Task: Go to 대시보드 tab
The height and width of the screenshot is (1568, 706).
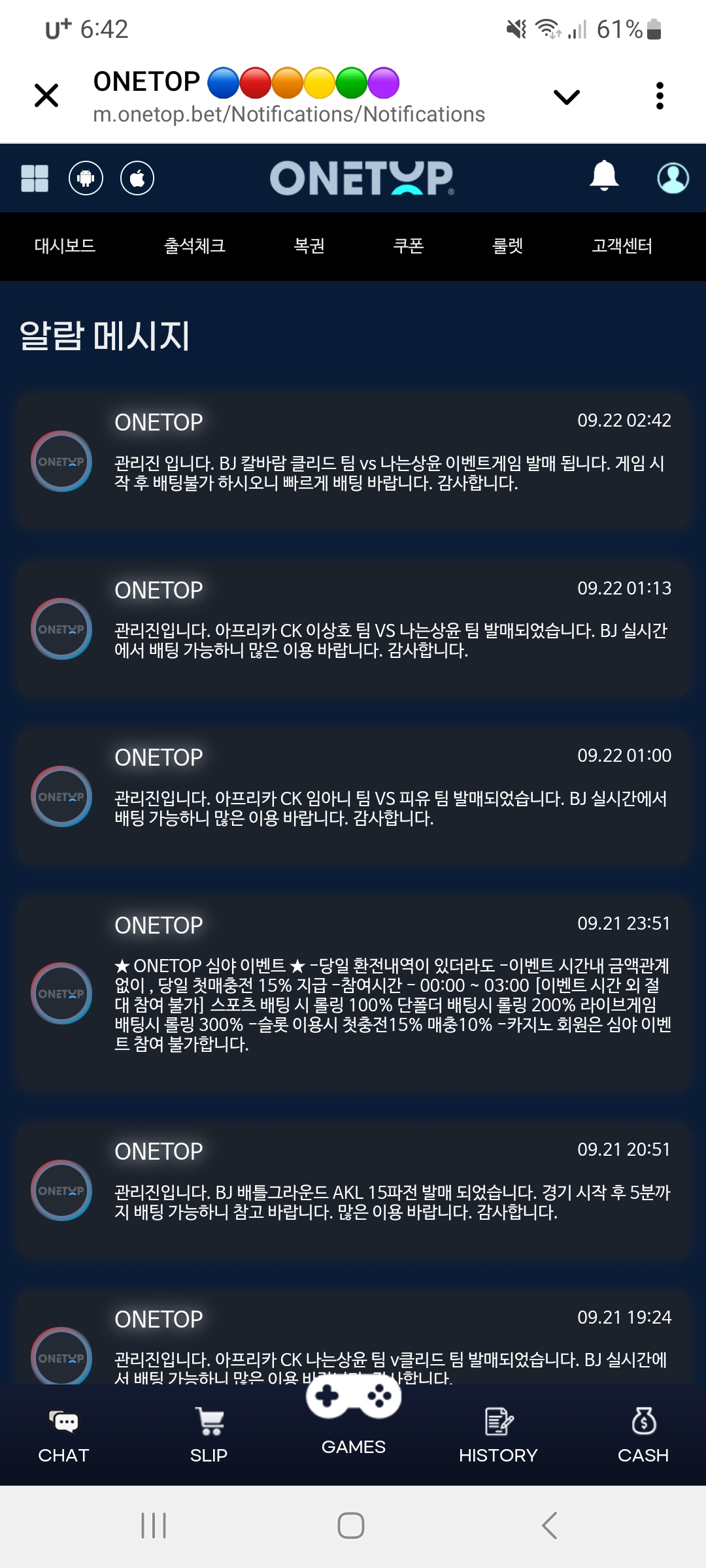Action: coord(65,246)
